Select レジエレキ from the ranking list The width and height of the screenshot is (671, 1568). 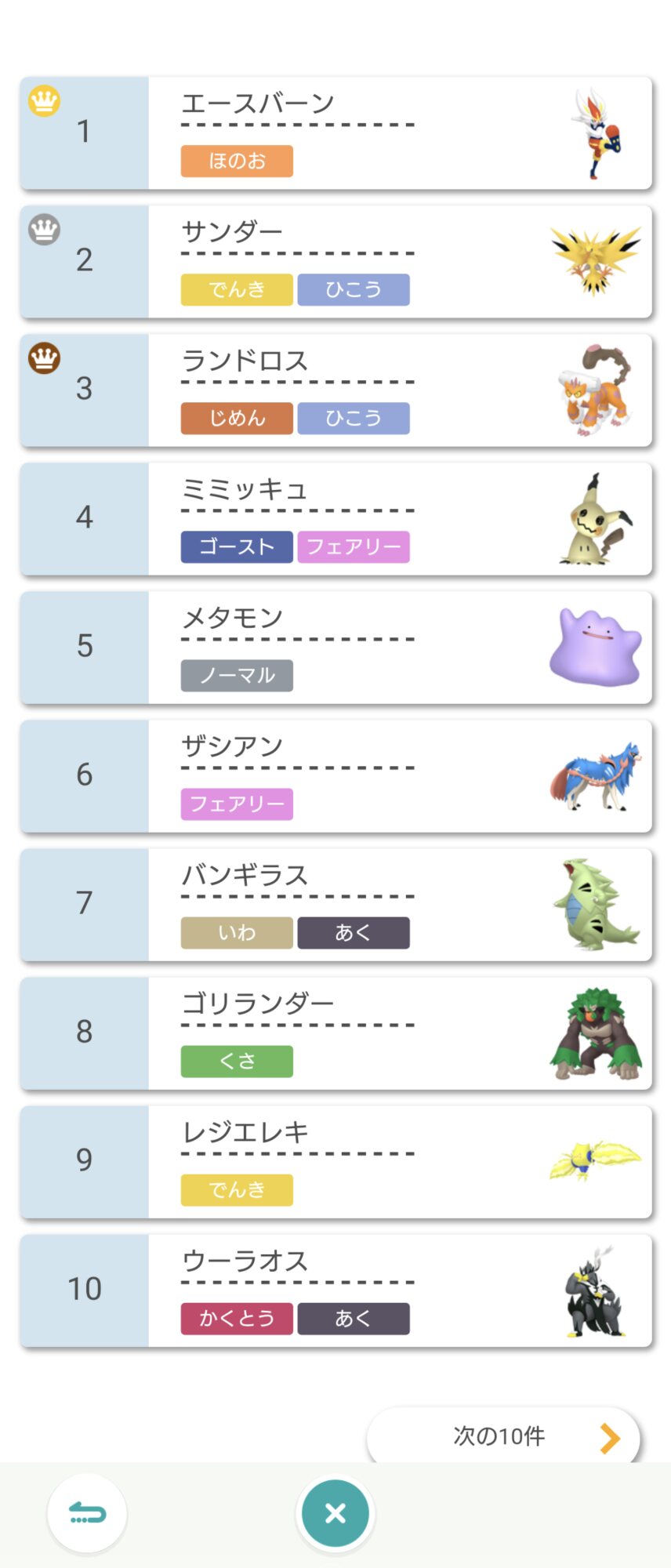(335, 1162)
